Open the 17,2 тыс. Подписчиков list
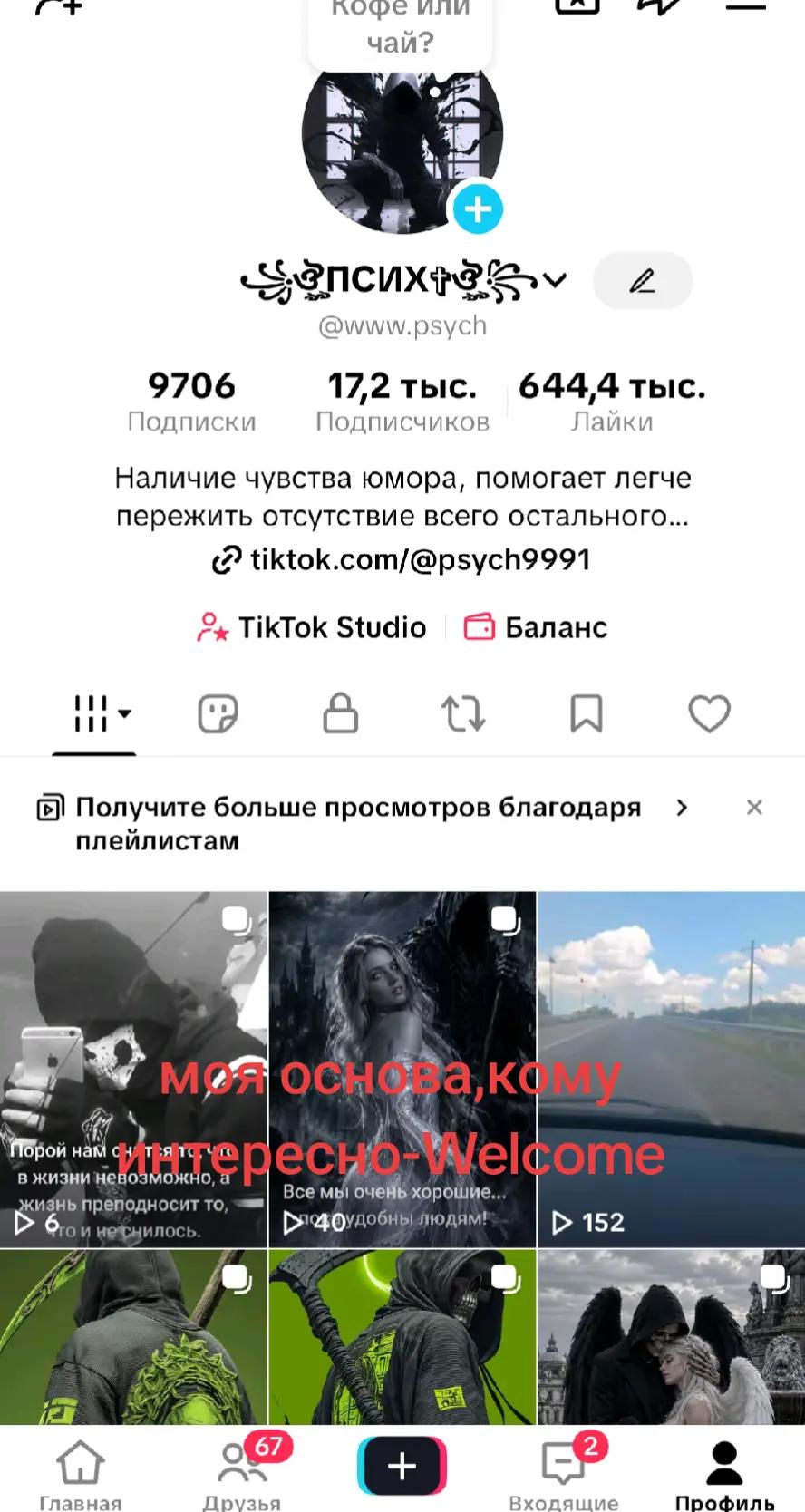 pos(402,401)
